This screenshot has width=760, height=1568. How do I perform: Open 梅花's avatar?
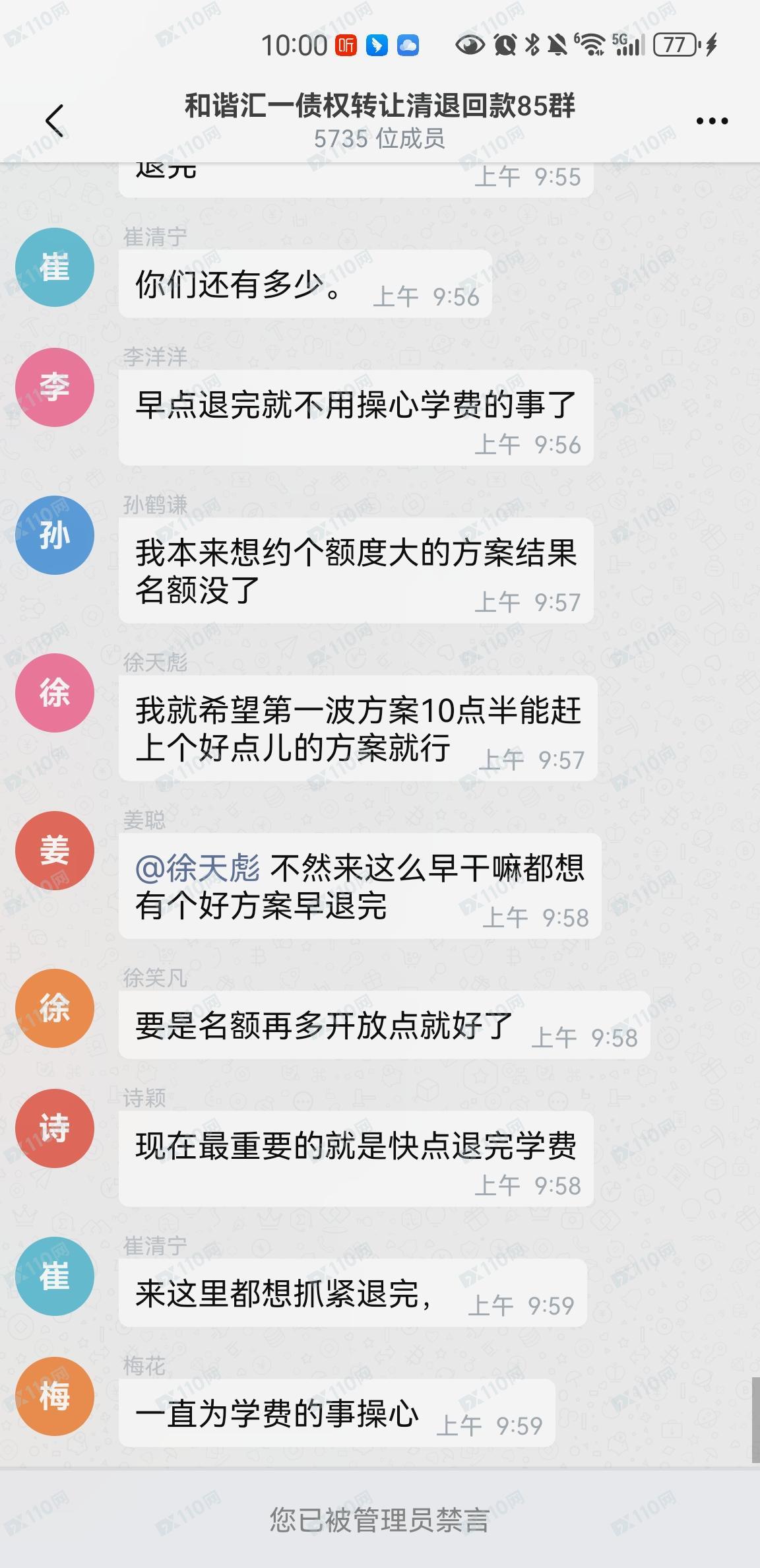(x=55, y=1396)
